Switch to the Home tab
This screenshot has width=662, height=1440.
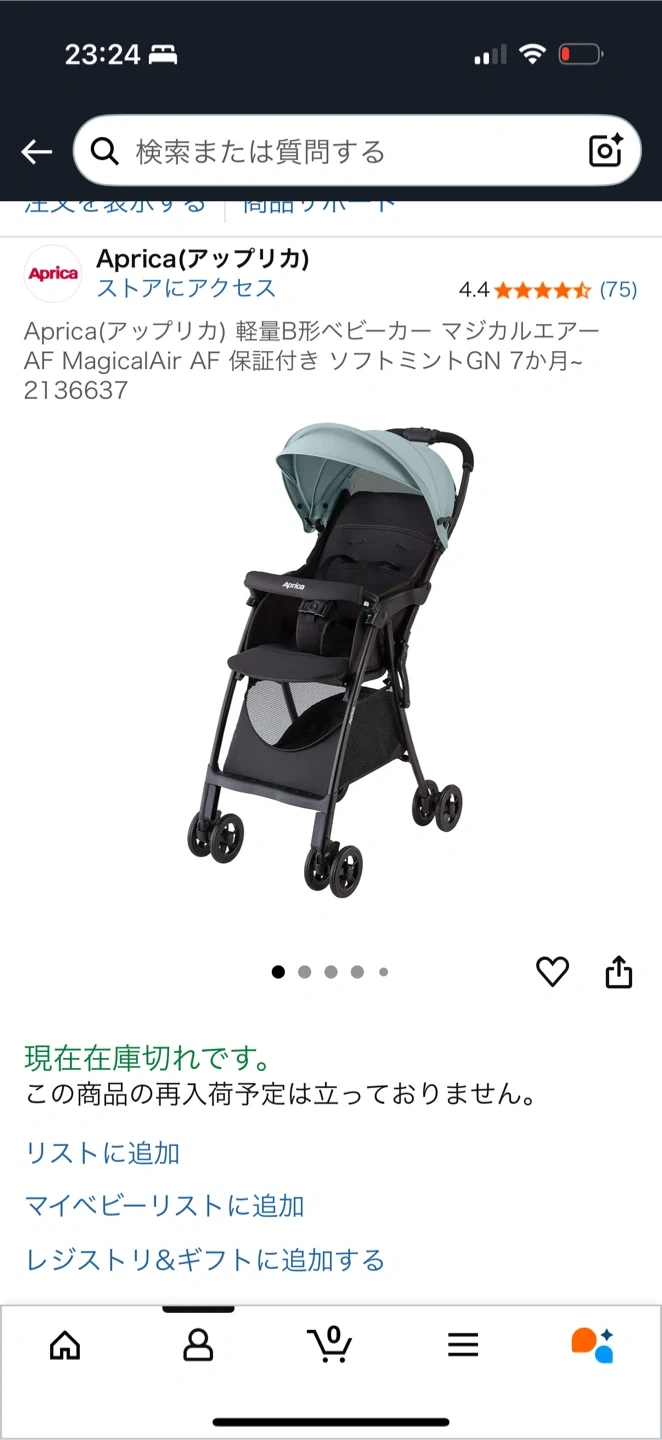pos(65,1345)
